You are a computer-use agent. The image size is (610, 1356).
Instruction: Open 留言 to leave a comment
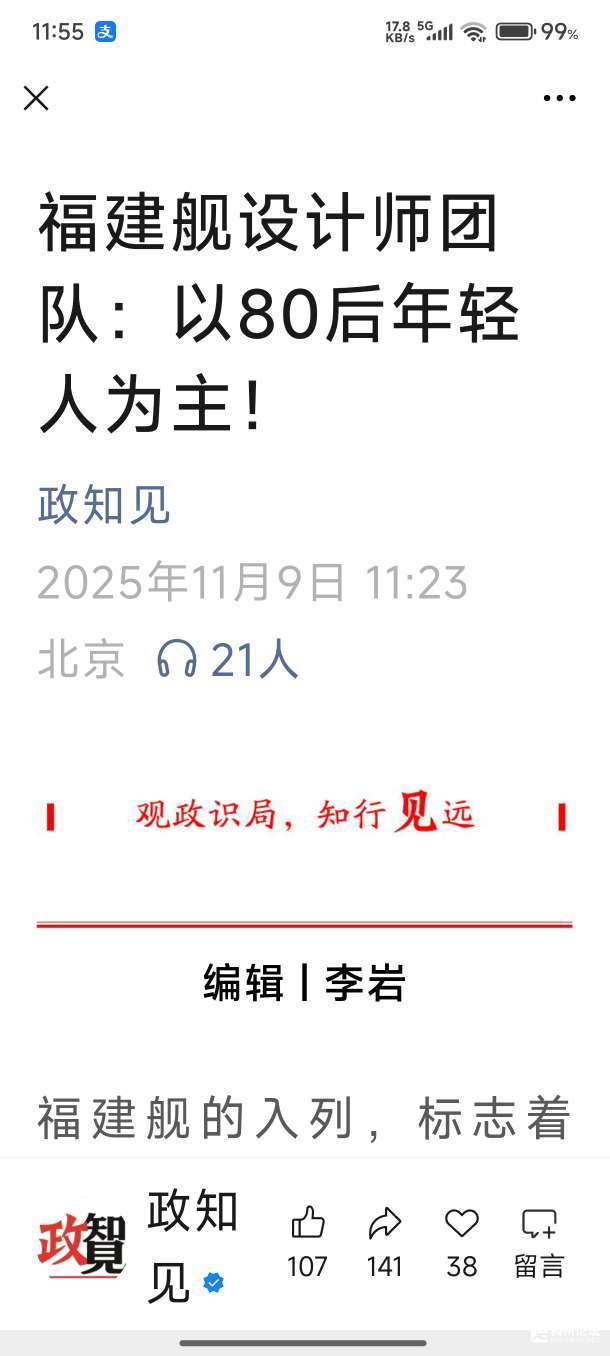539,1240
